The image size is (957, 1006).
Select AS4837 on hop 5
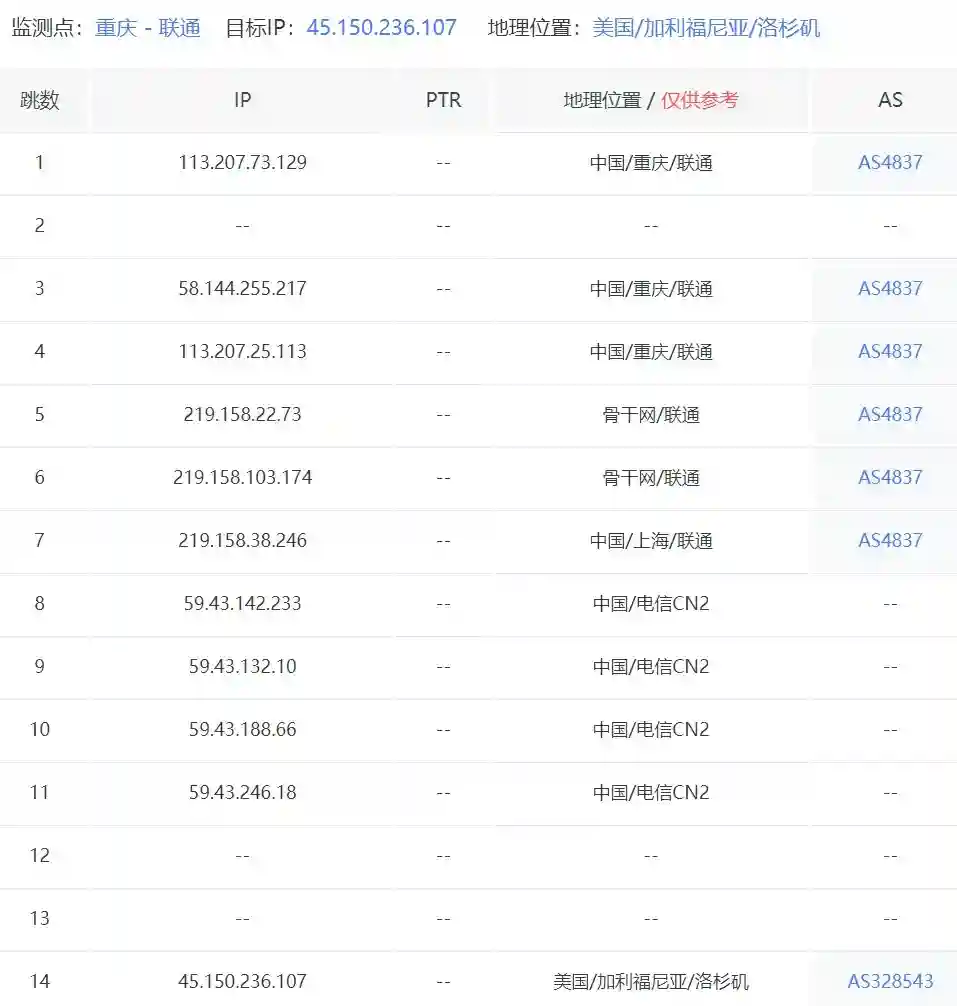tap(890, 414)
